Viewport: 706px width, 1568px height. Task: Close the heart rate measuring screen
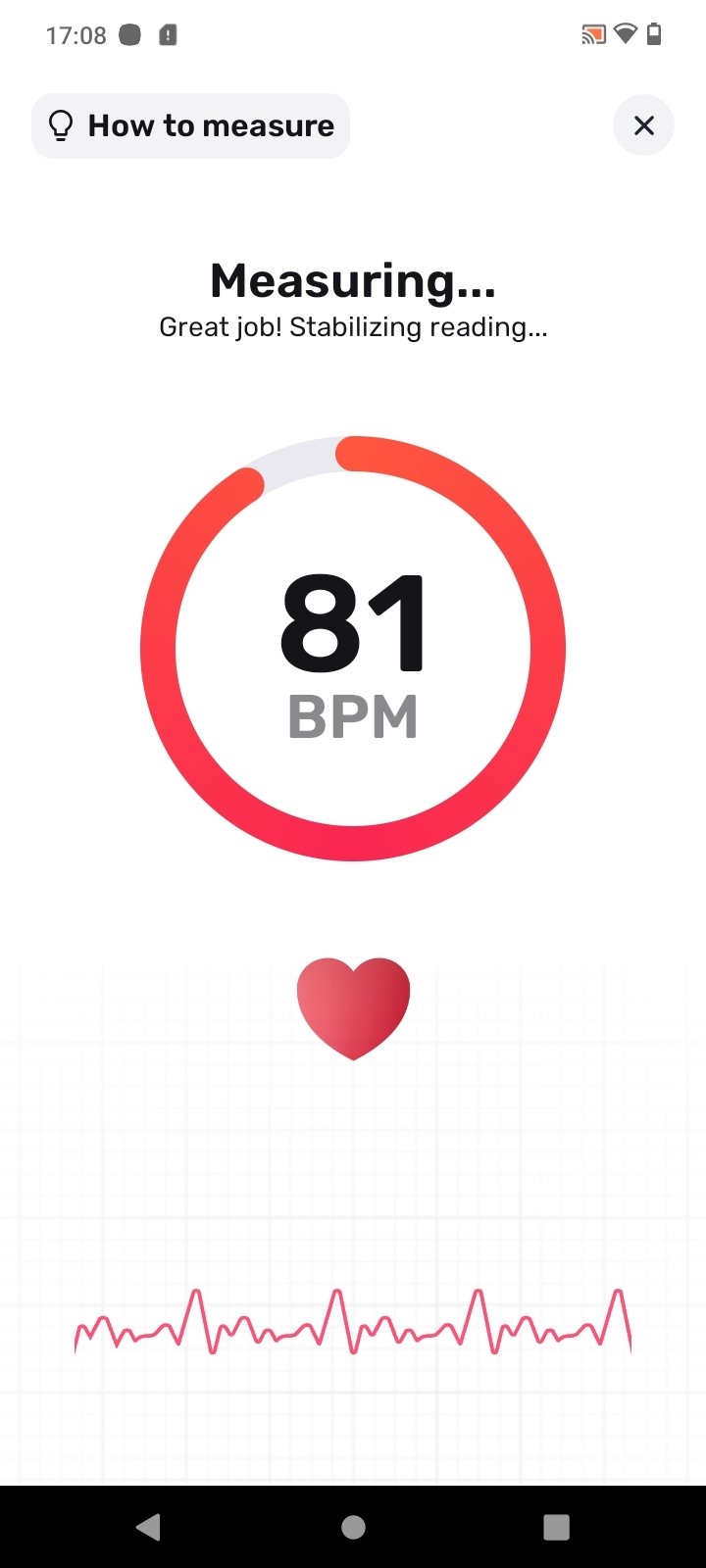[643, 125]
